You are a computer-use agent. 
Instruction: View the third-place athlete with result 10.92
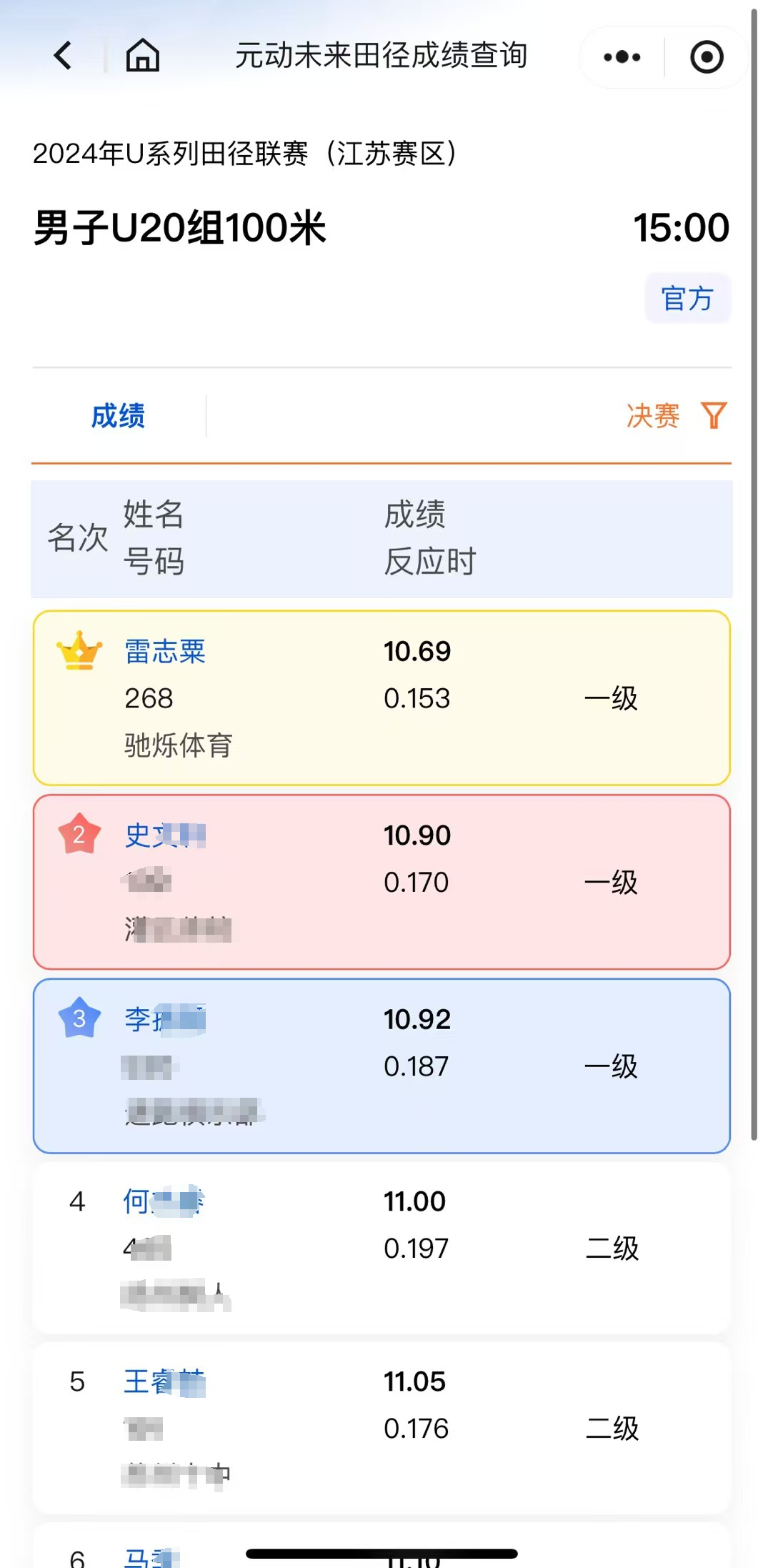pos(381,1066)
